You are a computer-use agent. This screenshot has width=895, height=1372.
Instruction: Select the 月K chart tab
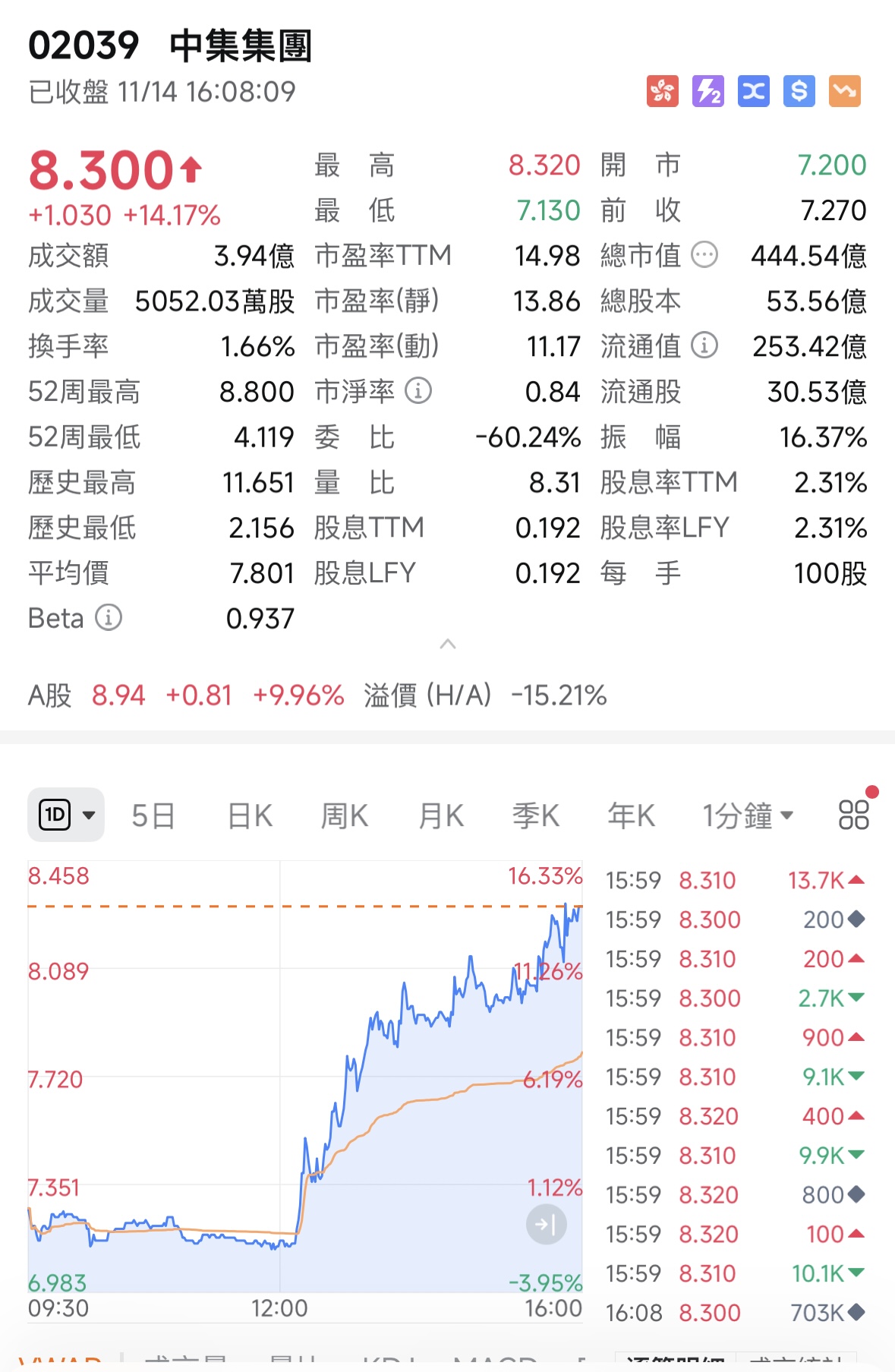click(439, 815)
